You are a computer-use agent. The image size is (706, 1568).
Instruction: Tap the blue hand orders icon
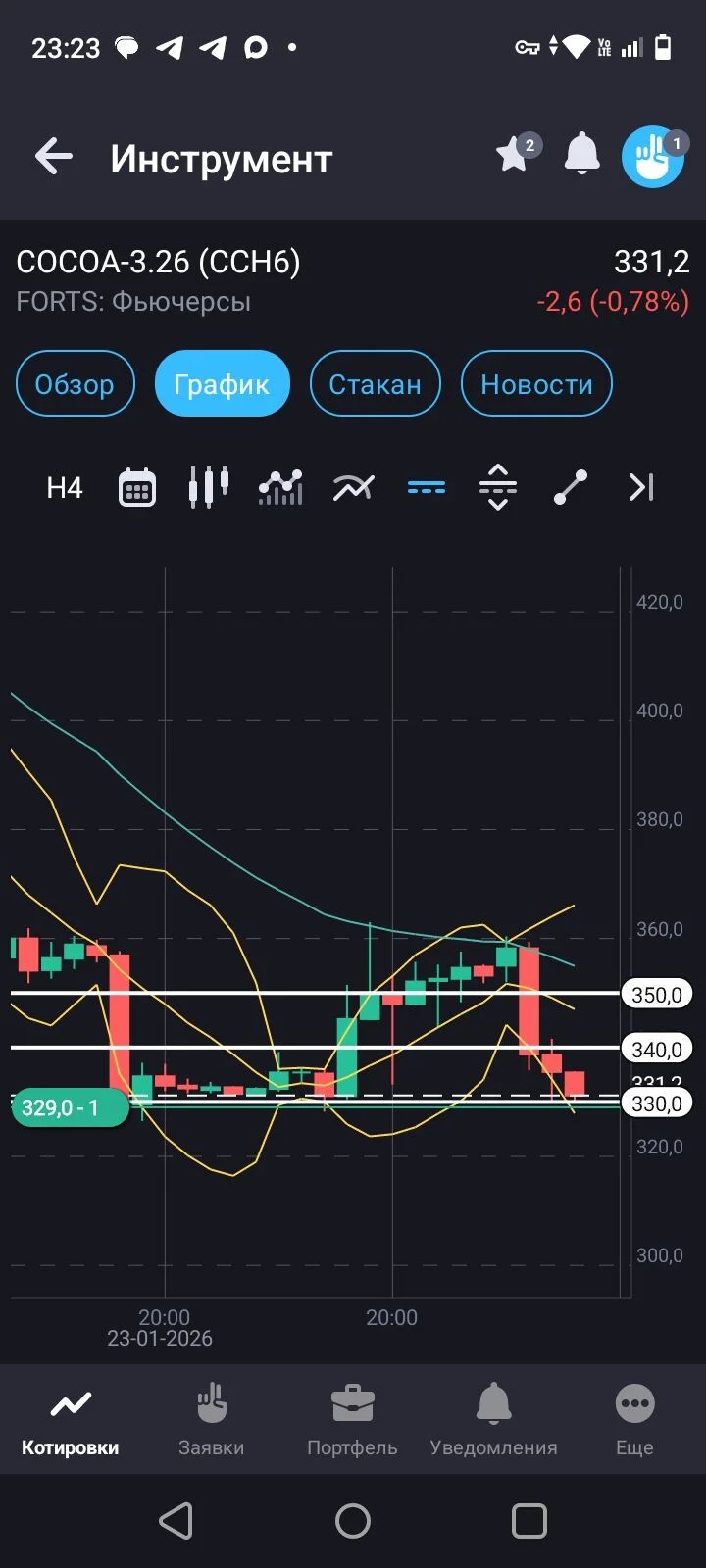653,157
